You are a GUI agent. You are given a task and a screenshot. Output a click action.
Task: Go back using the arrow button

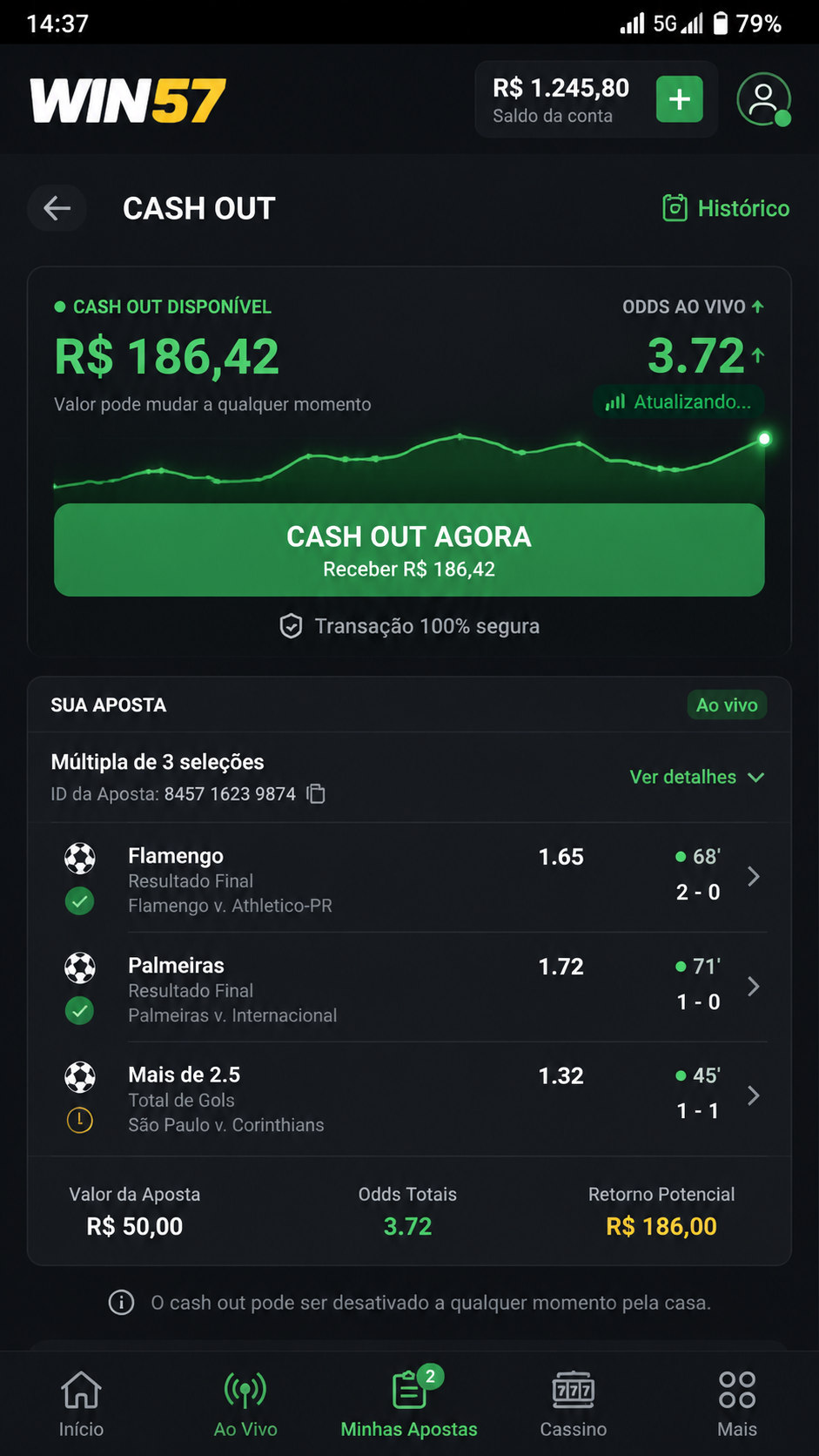tap(57, 208)
